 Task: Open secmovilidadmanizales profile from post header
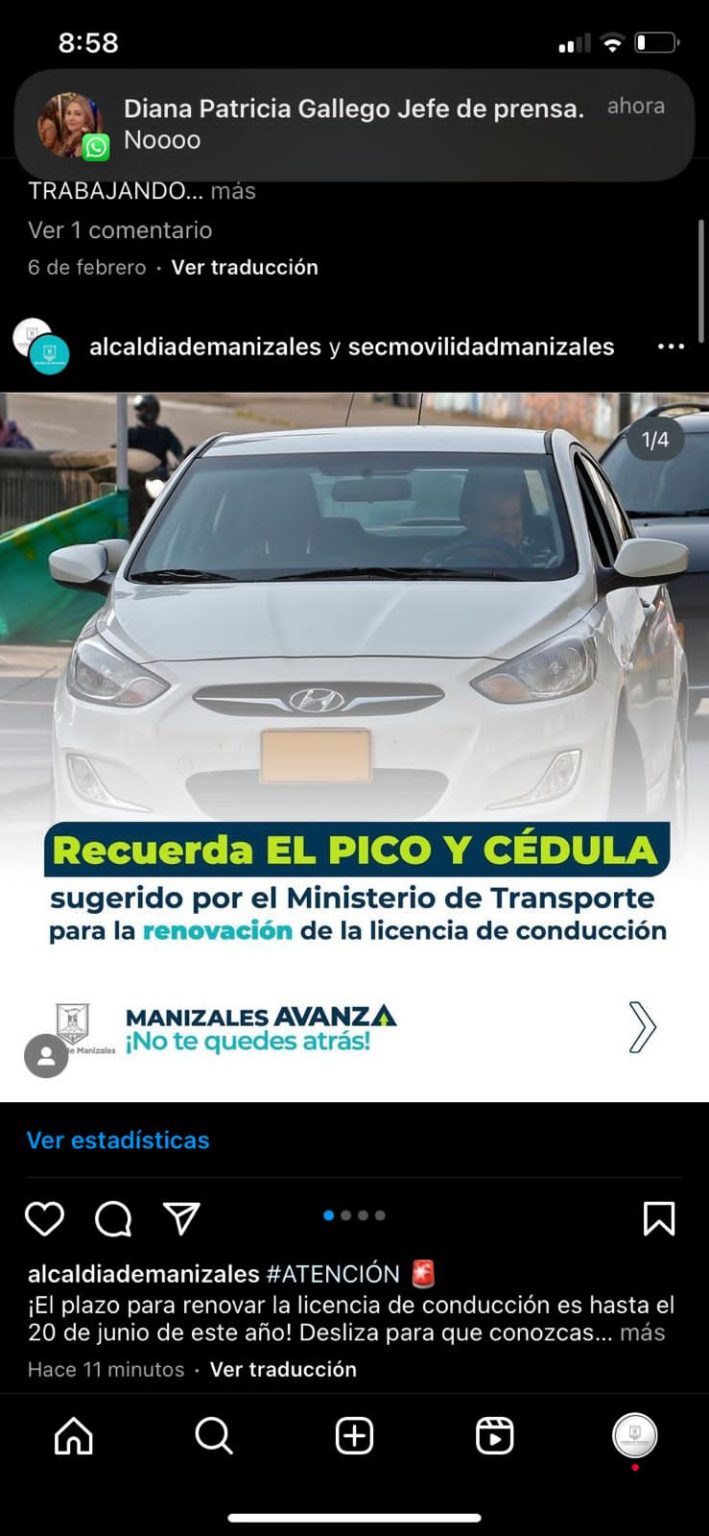click(481, 347)
